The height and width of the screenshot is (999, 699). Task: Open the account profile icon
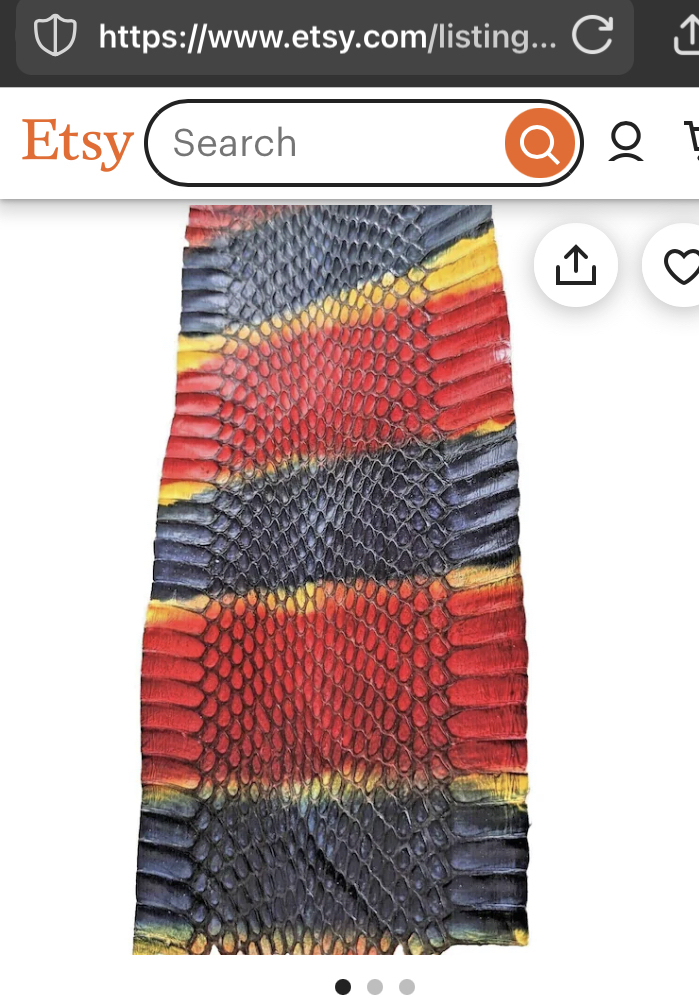[627, 142]
